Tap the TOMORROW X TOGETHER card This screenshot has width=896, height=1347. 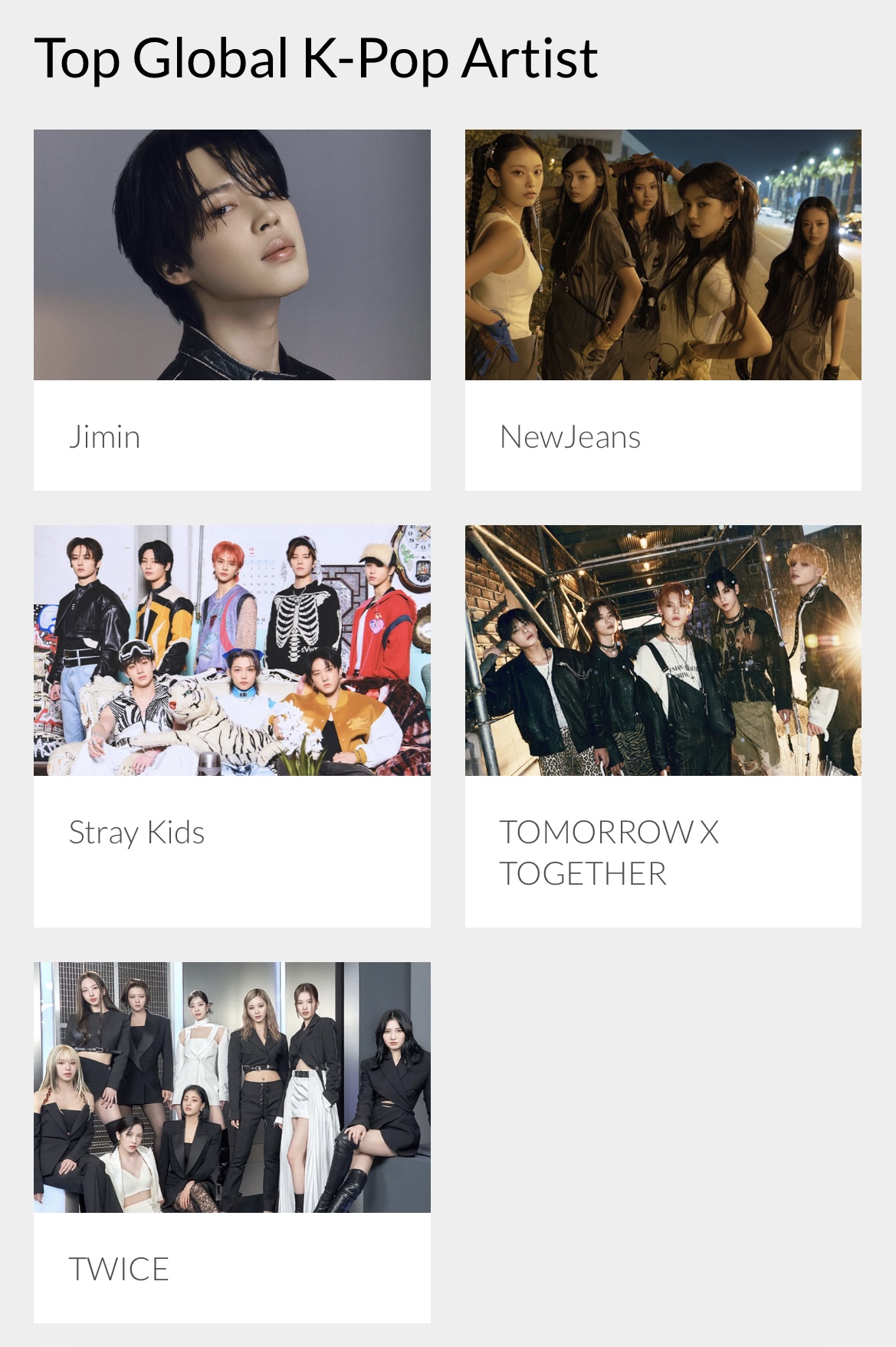(x=663, y=725)
